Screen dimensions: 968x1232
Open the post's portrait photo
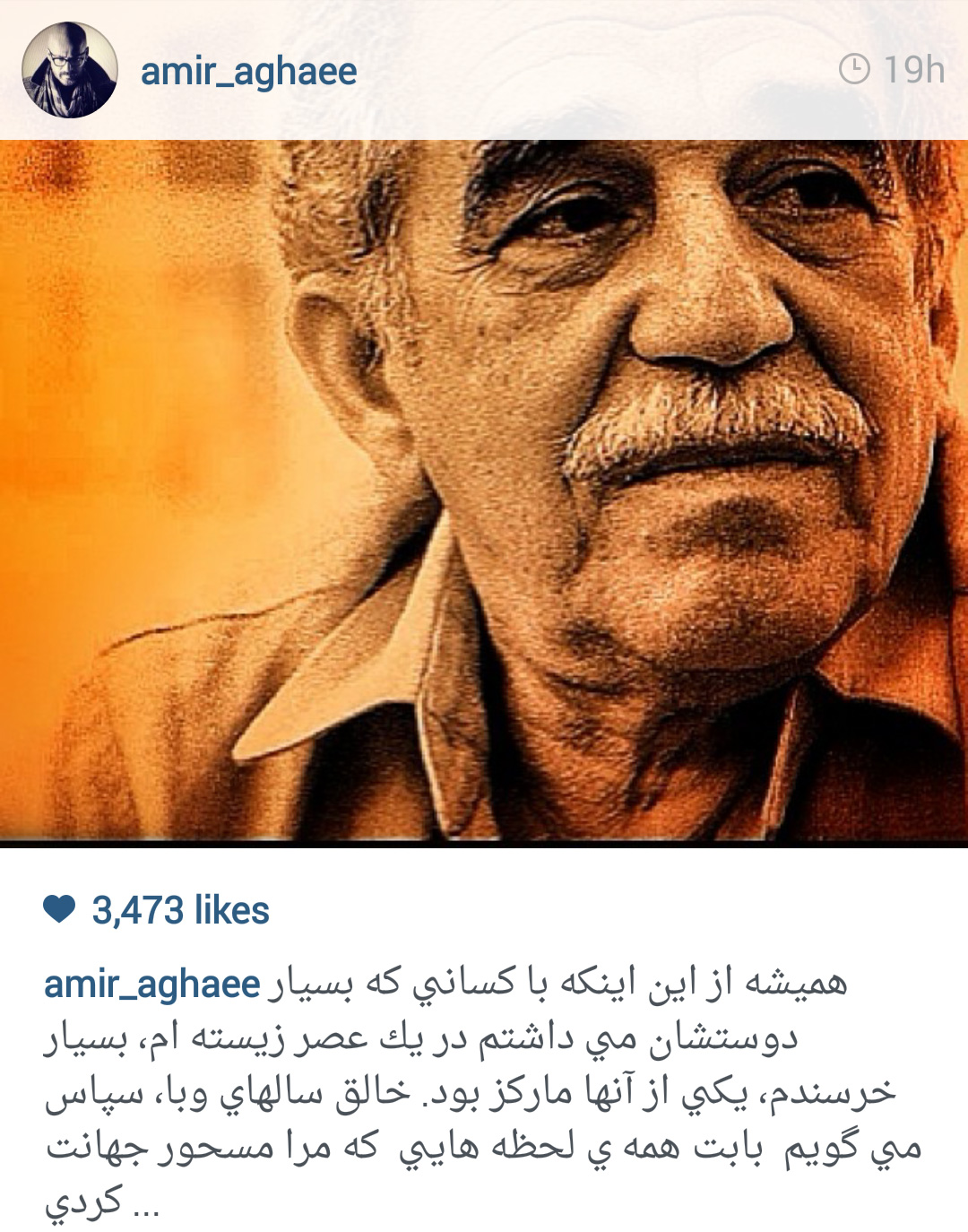484,491
